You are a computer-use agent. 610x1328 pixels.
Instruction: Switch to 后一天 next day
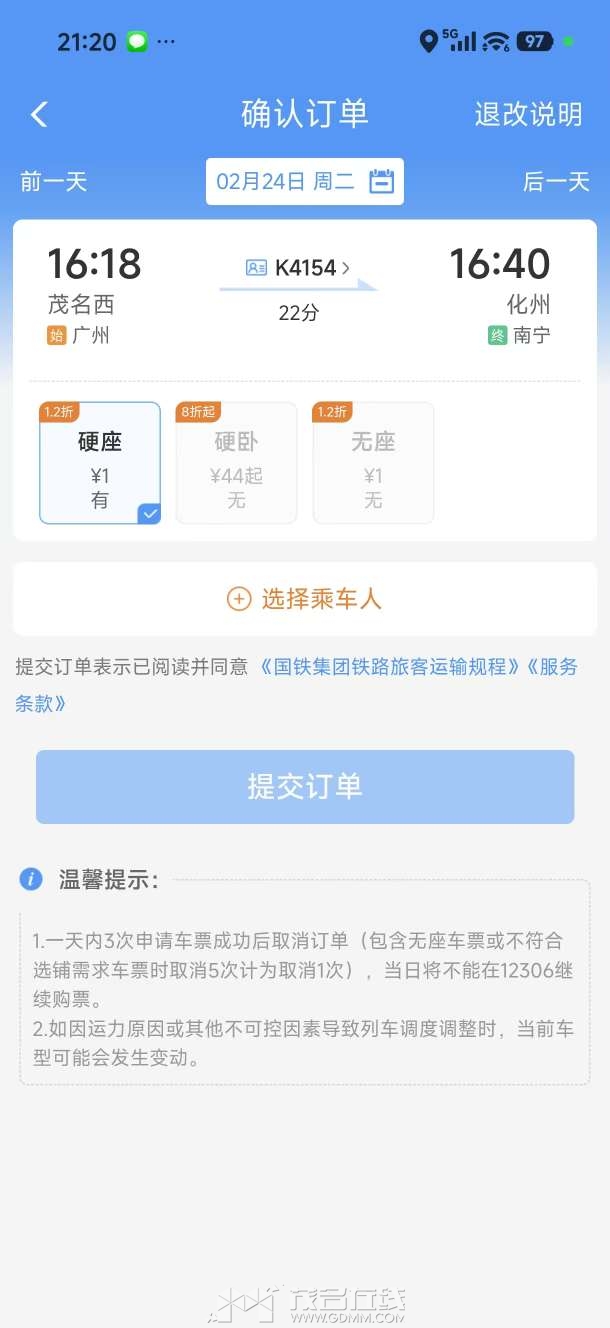point(556,182)
